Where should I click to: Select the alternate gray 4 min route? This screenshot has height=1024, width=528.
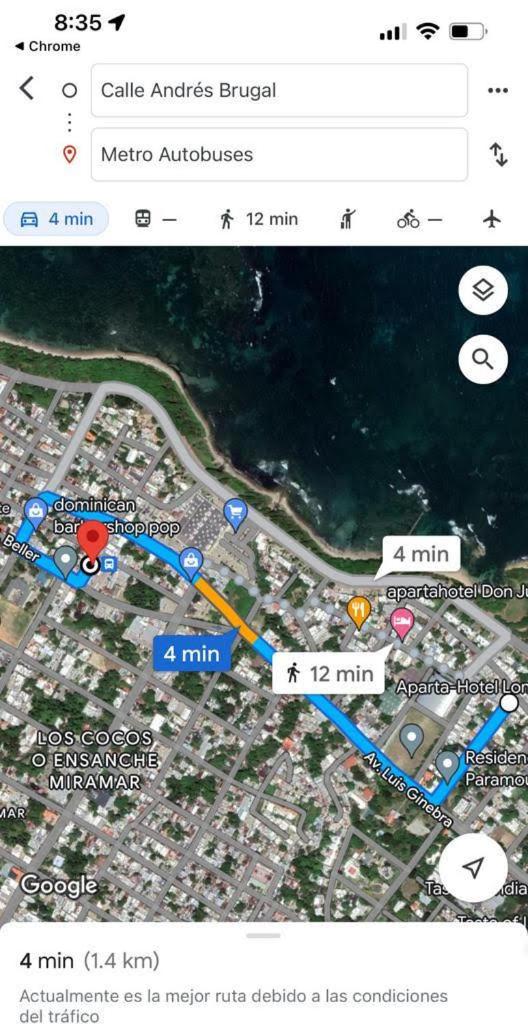[421, 554]
